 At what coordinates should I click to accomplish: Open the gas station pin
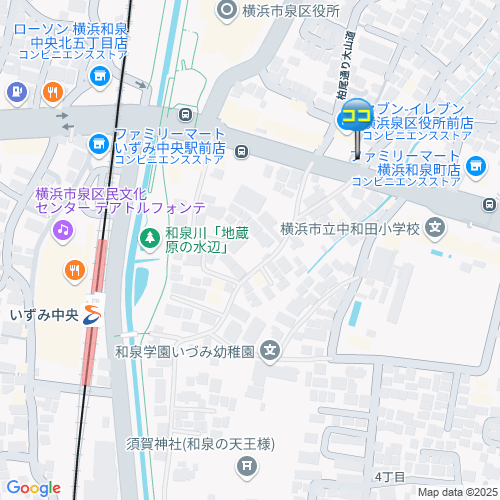pyautogui.click(x=17, y=92)
